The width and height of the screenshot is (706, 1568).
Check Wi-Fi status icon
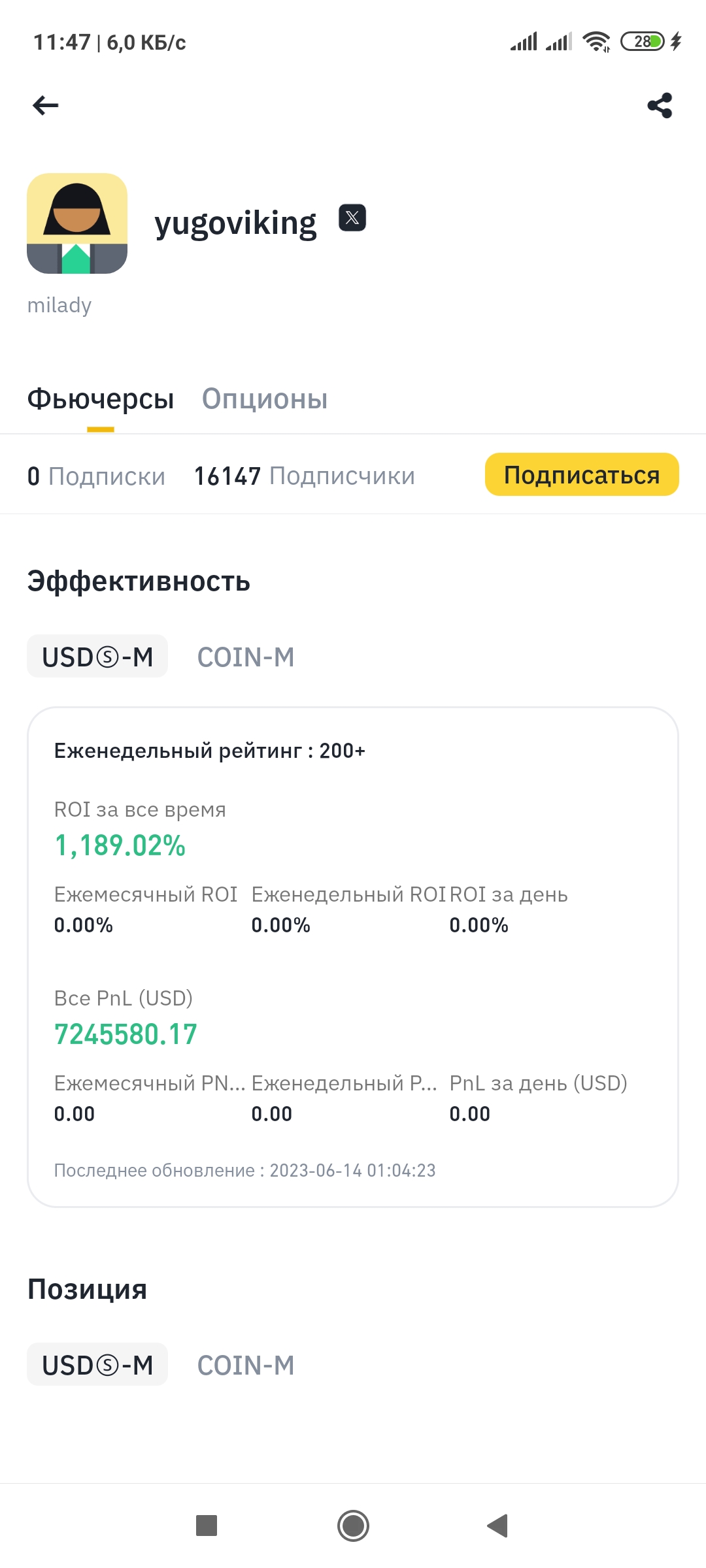coord(597,41)
